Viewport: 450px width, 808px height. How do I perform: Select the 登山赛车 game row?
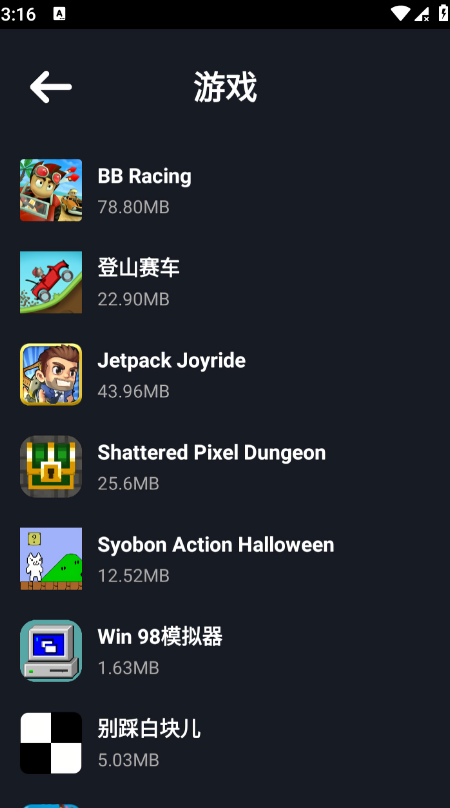pos(225,282)
